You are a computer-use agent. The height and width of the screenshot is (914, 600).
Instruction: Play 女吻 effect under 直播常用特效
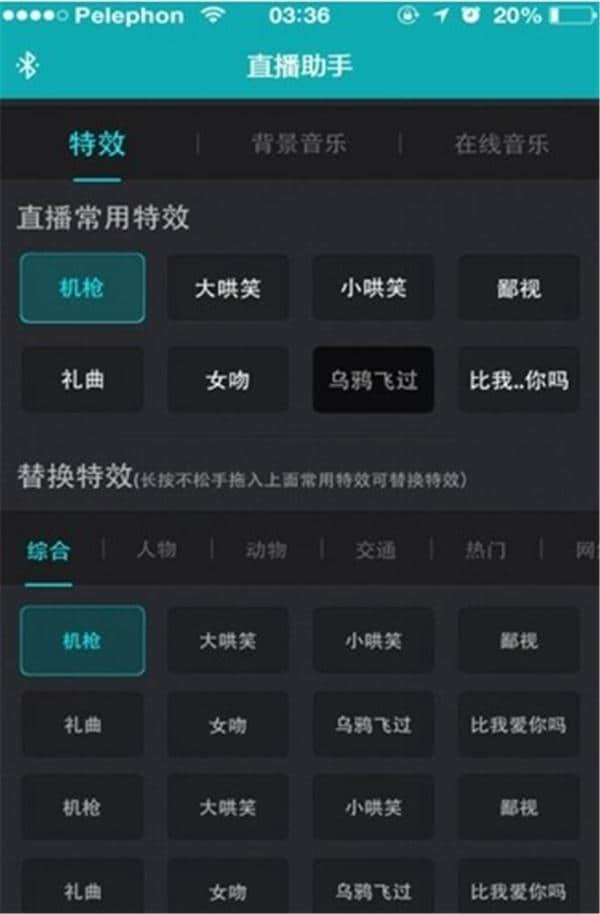(227, 380)
